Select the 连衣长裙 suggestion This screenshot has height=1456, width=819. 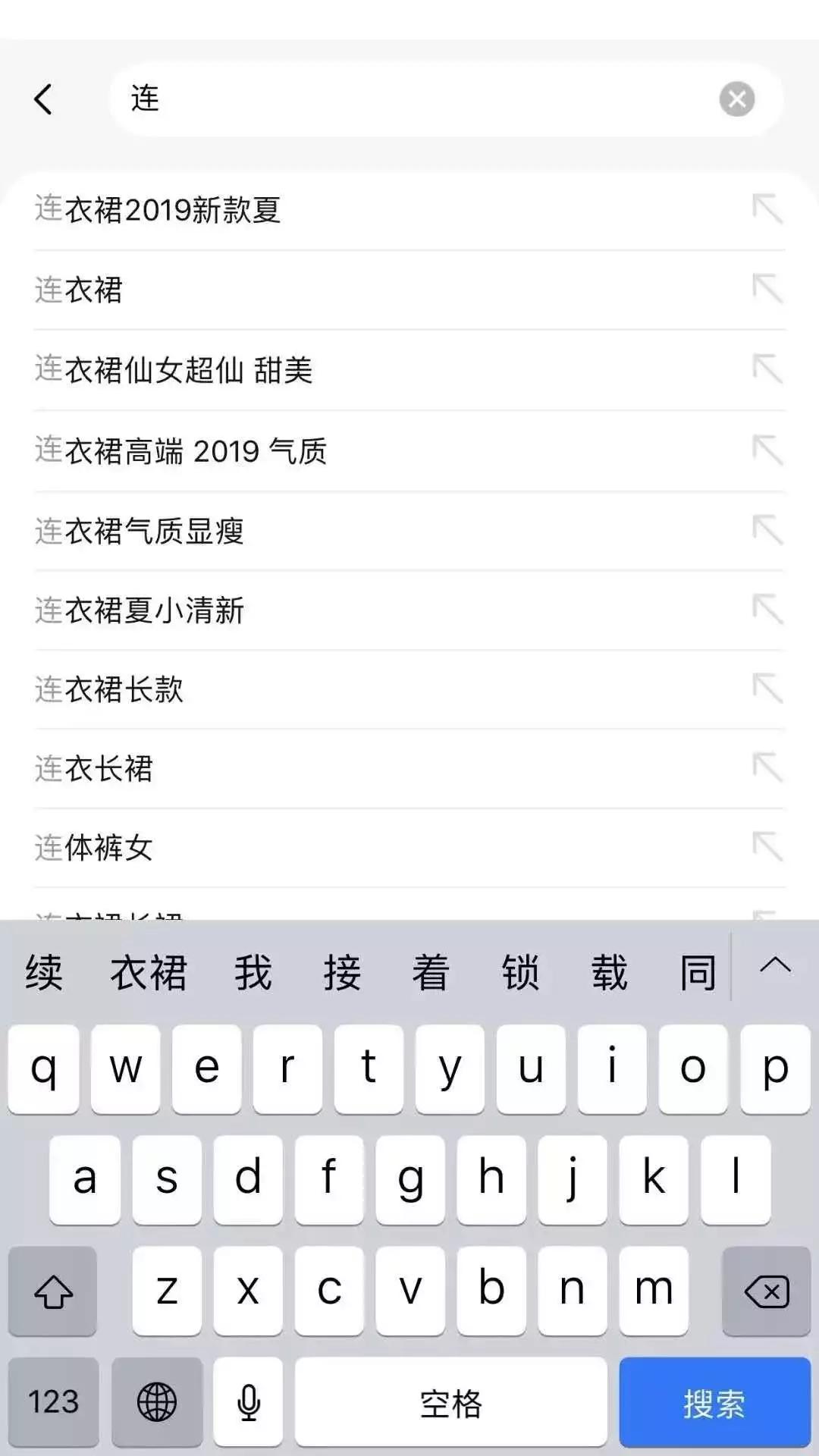94,769
